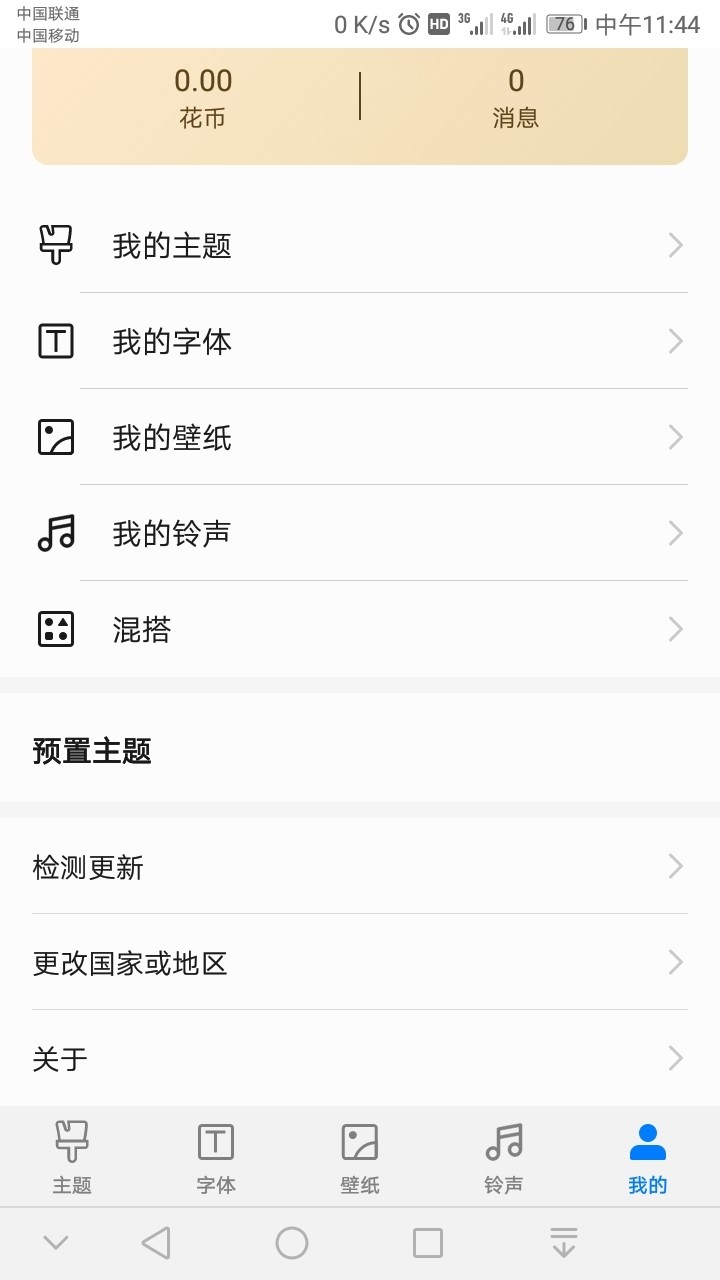Screen dimensions: 720x1280
Task: Select the 主题 tab brush icon
Action: point(71,1140)
